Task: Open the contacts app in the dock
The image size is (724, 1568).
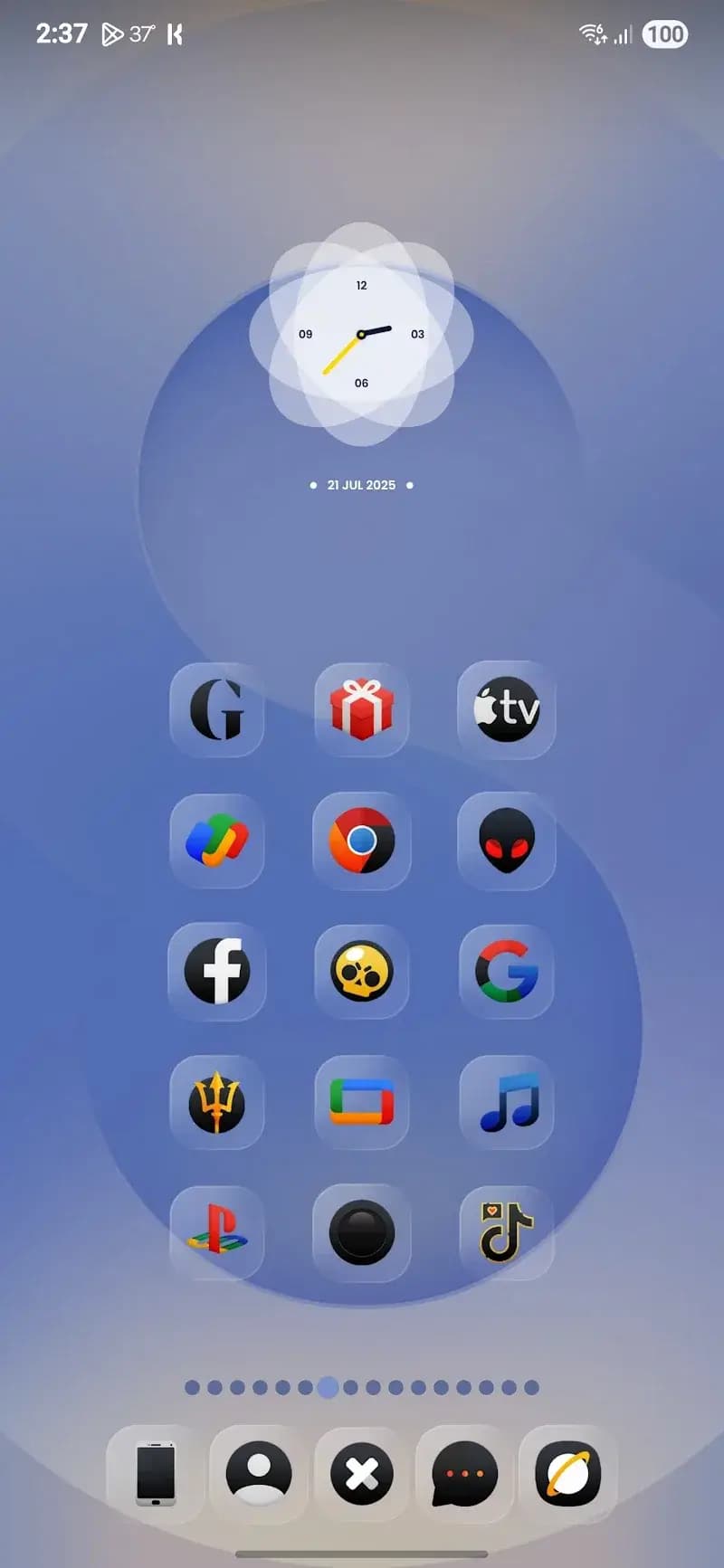Action: (259, 1474)
